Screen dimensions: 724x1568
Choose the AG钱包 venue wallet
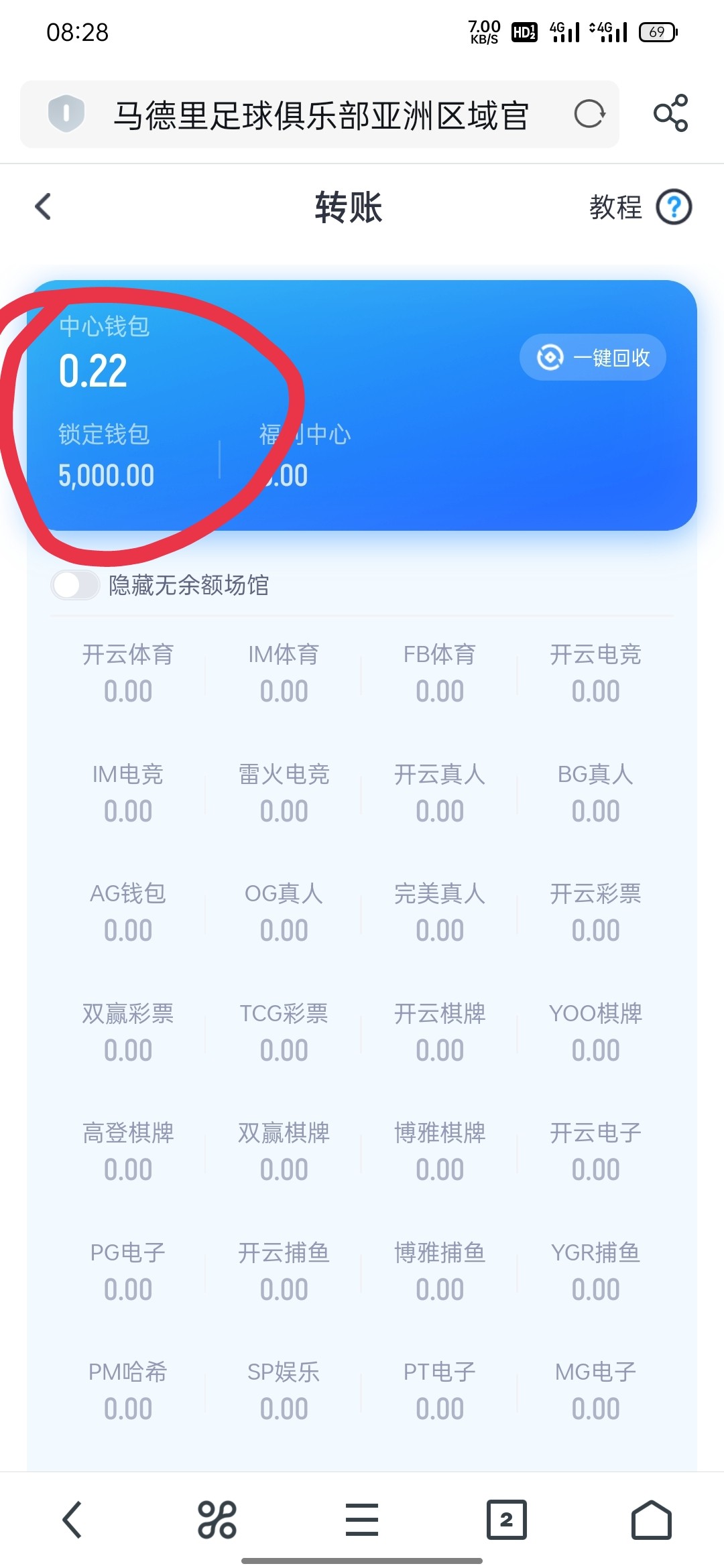(128, 912)
